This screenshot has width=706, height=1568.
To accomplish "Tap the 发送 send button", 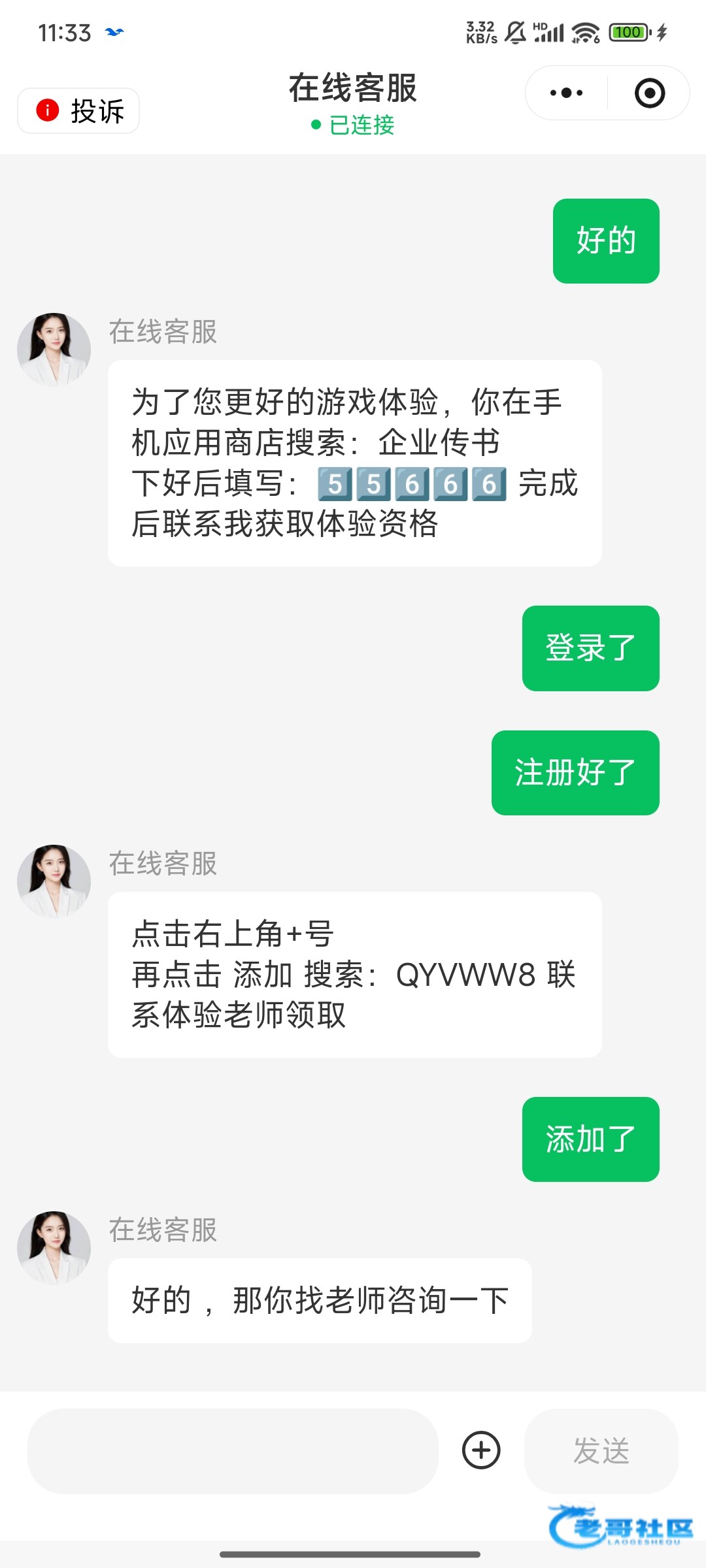I will (x=601, y=1450).
